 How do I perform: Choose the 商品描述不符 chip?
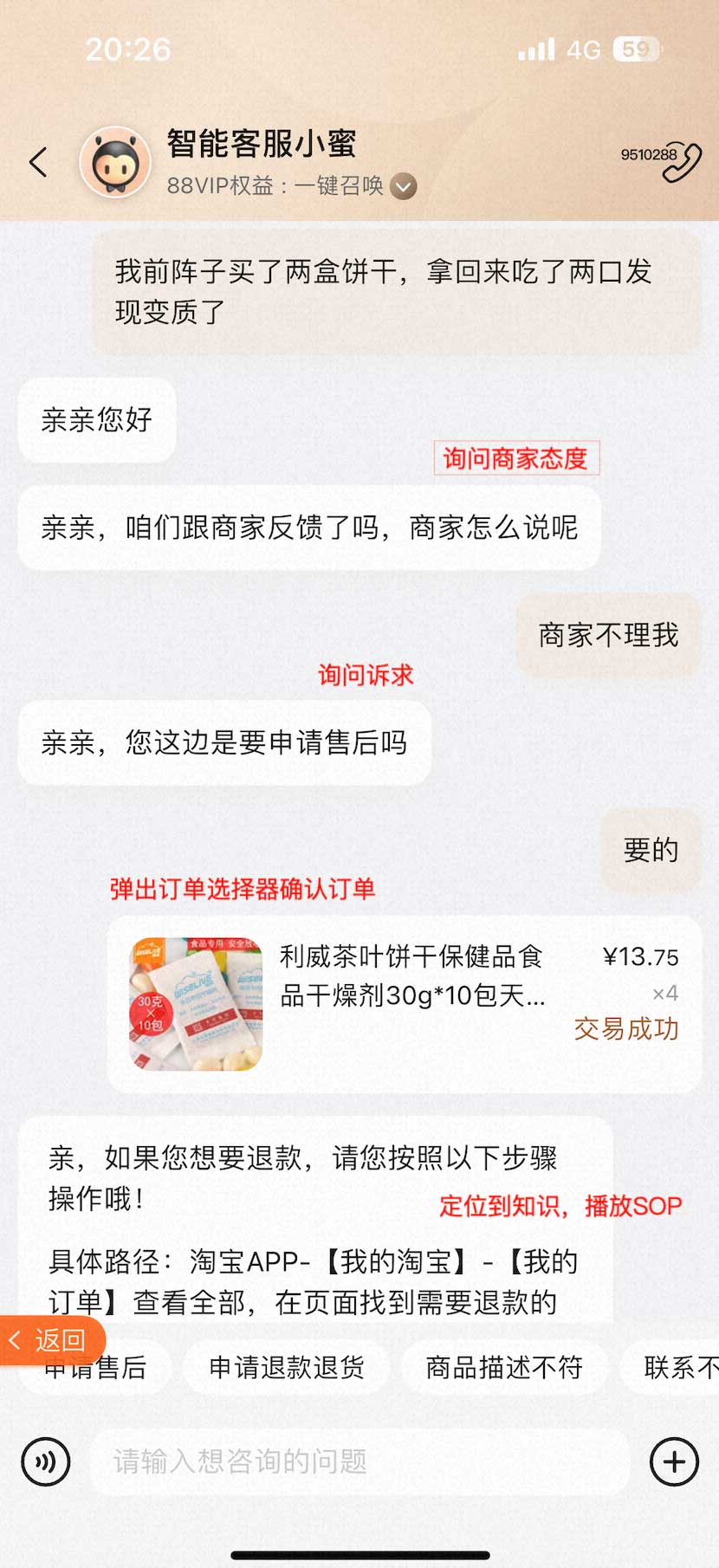(504, 1368)
